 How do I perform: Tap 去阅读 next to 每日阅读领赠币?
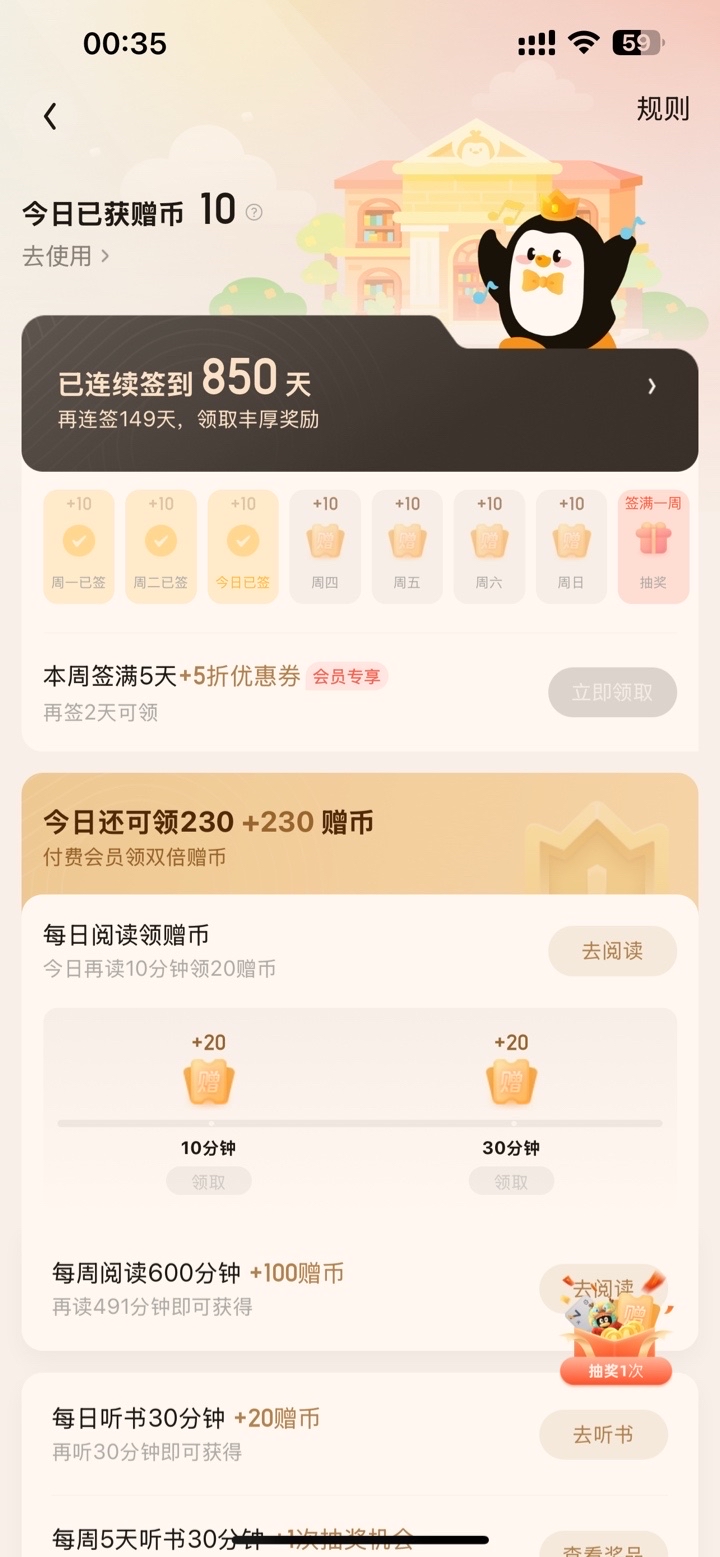(612, 951)
